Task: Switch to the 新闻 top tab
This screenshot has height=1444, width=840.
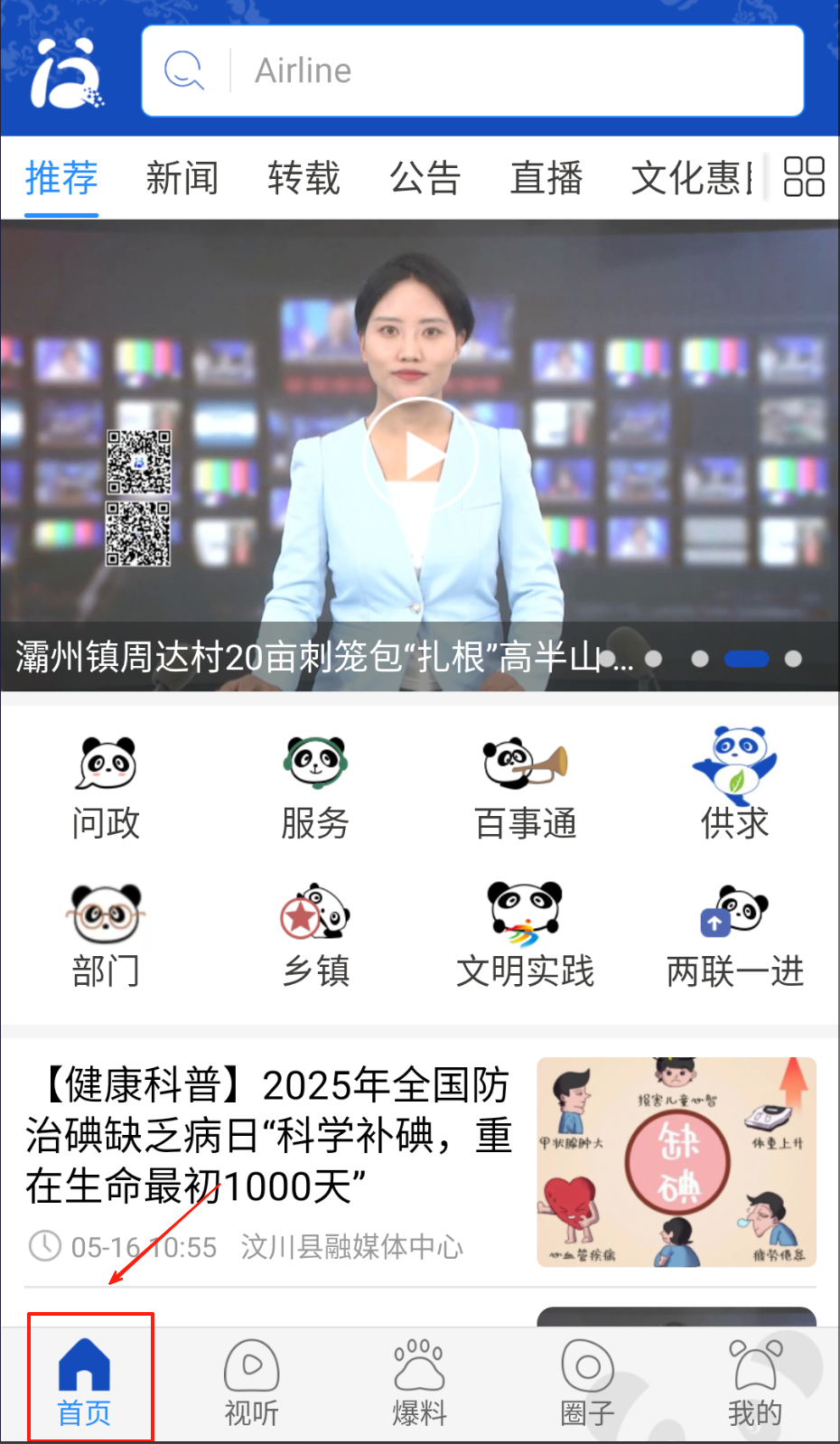Action: click(x=182, y=178)
